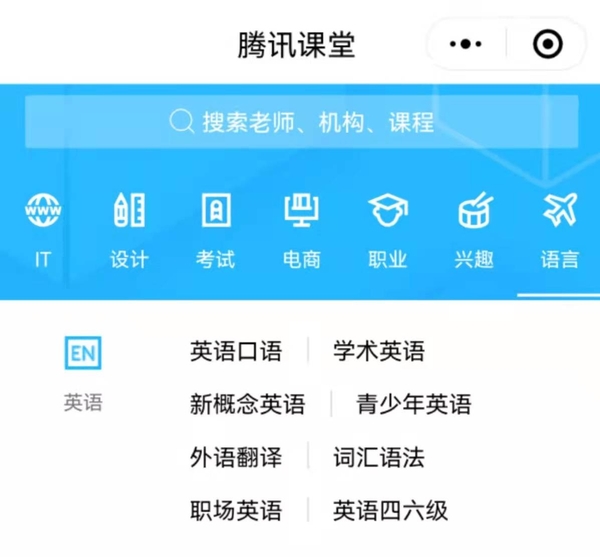
Task: Select the 设计 category tab
Action: 129,232
